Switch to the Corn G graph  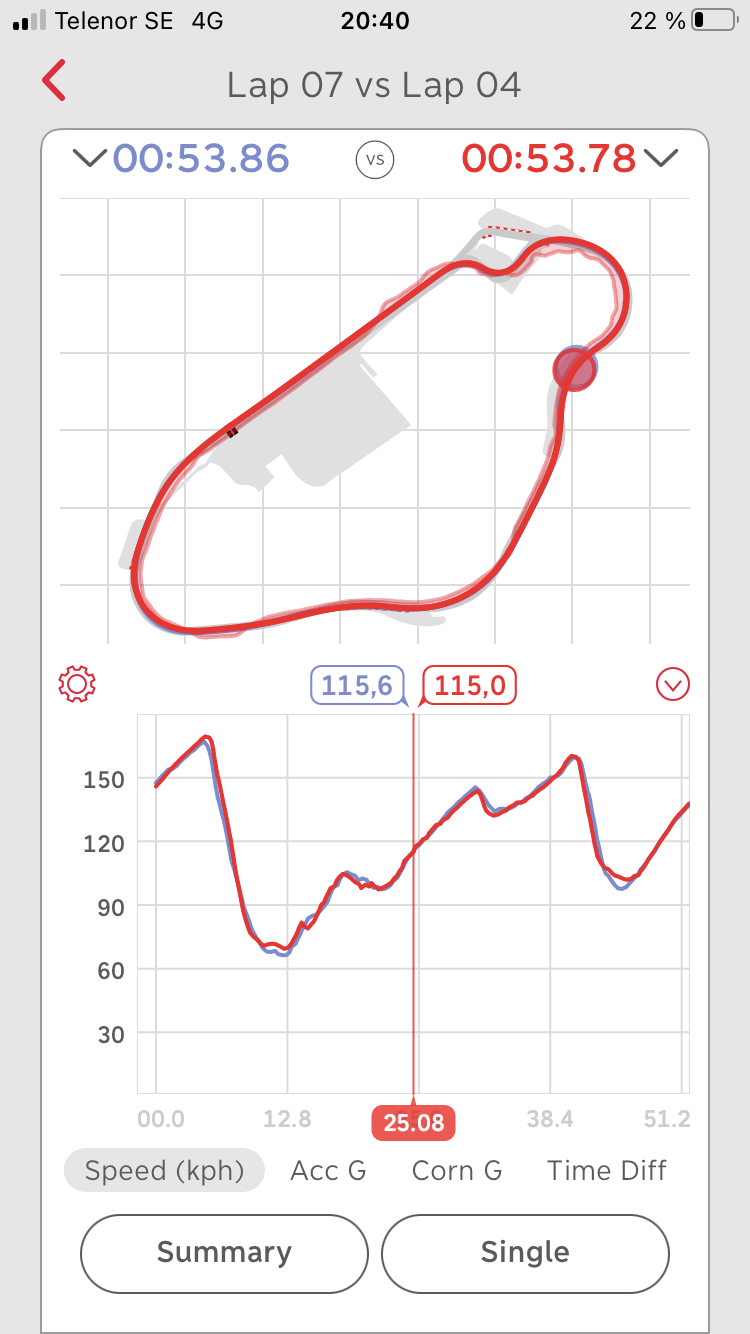pyautogui.click(x=457, y=1170)
